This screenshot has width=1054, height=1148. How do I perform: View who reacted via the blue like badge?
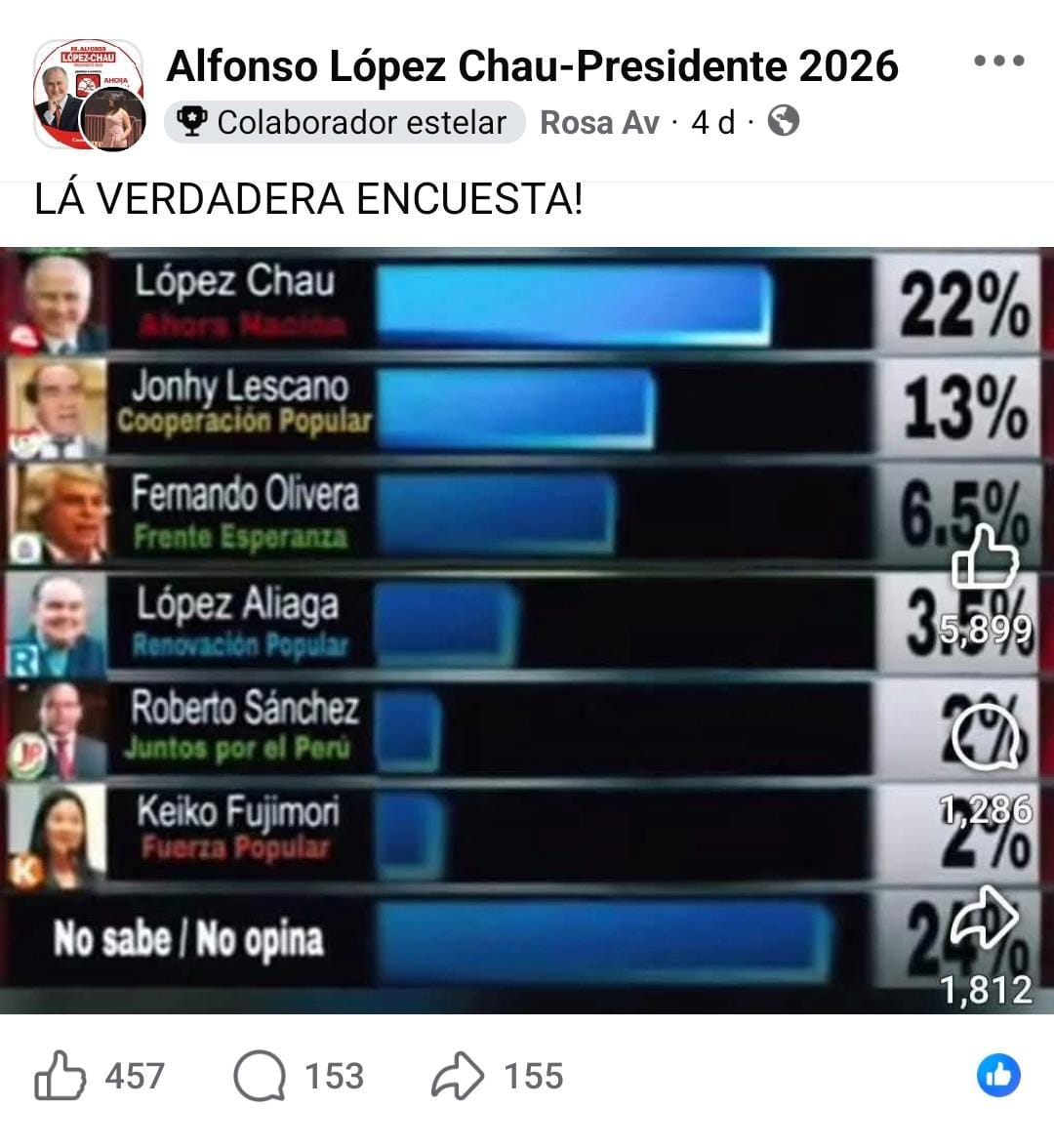tap(998, 1076)
